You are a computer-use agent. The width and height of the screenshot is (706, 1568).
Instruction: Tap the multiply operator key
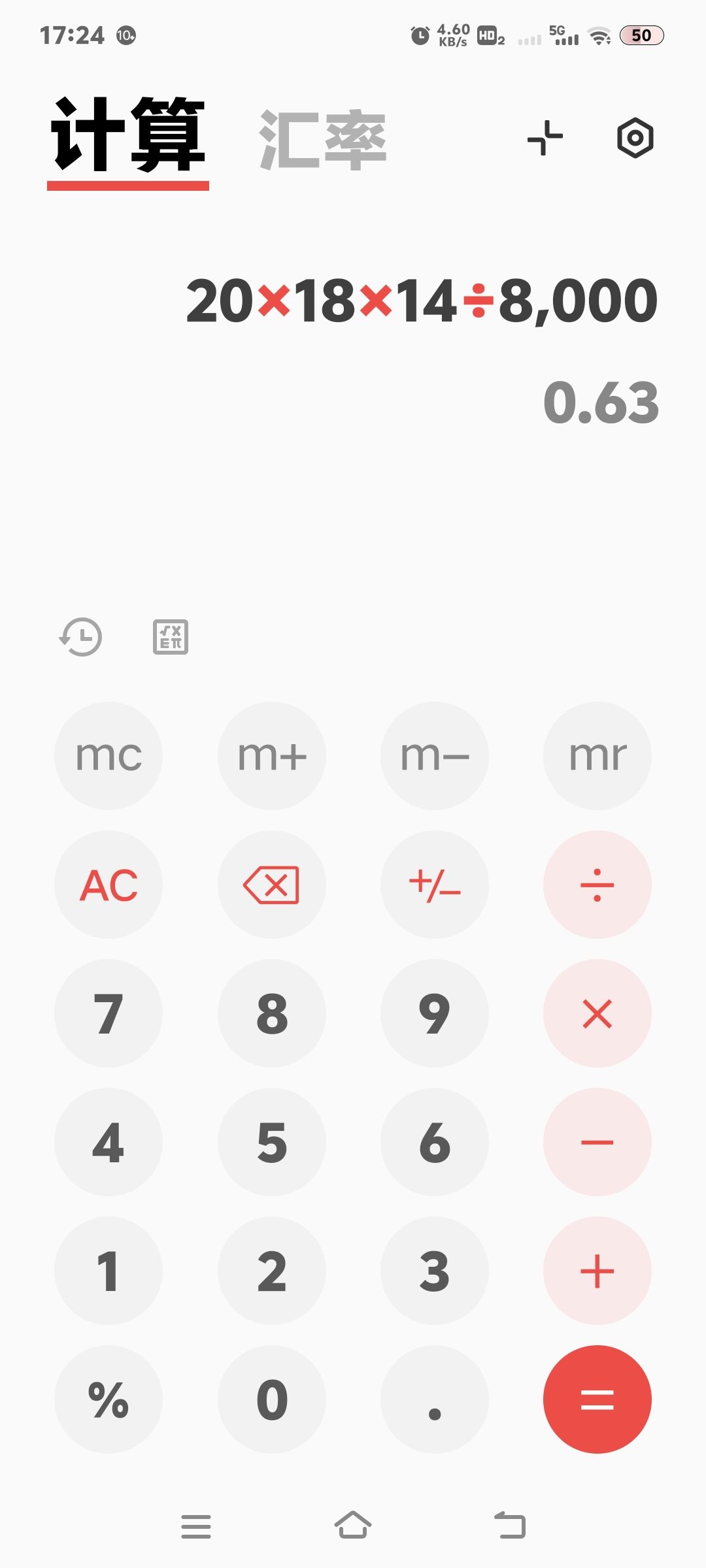[597, 1013]
